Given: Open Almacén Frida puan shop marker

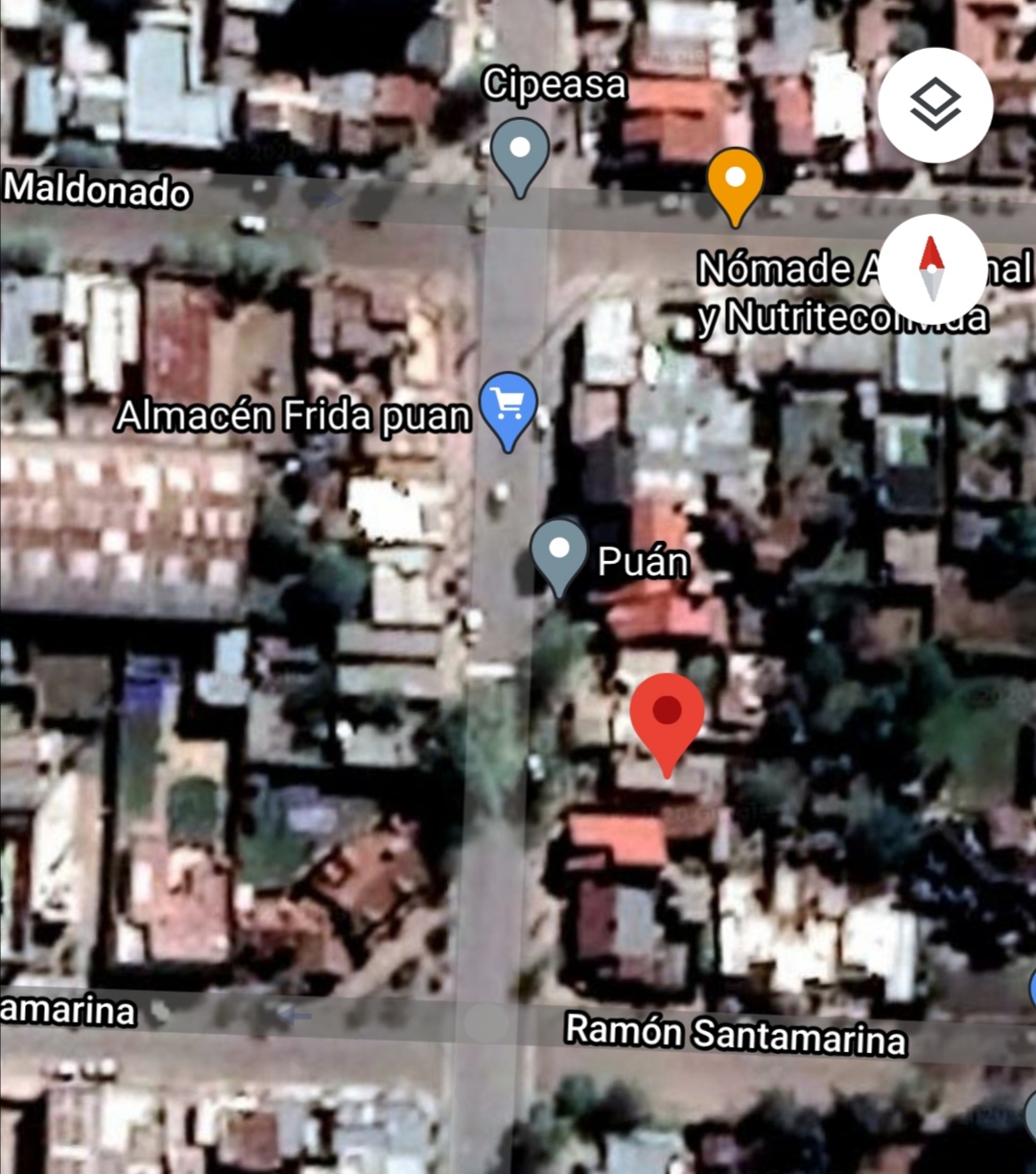Looking at the screenshot, I should 508,409.
